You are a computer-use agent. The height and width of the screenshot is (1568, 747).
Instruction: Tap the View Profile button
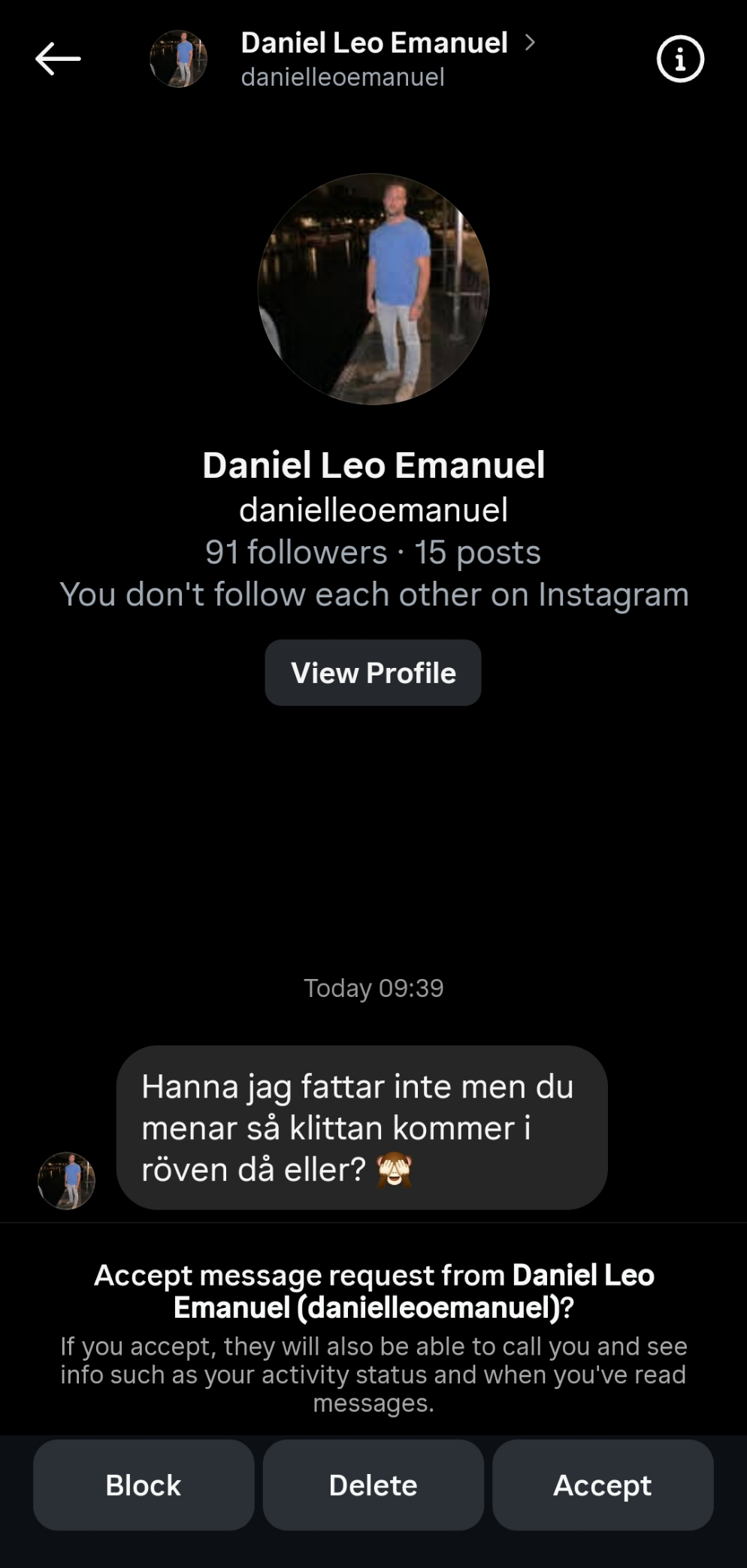click(373, 672)
